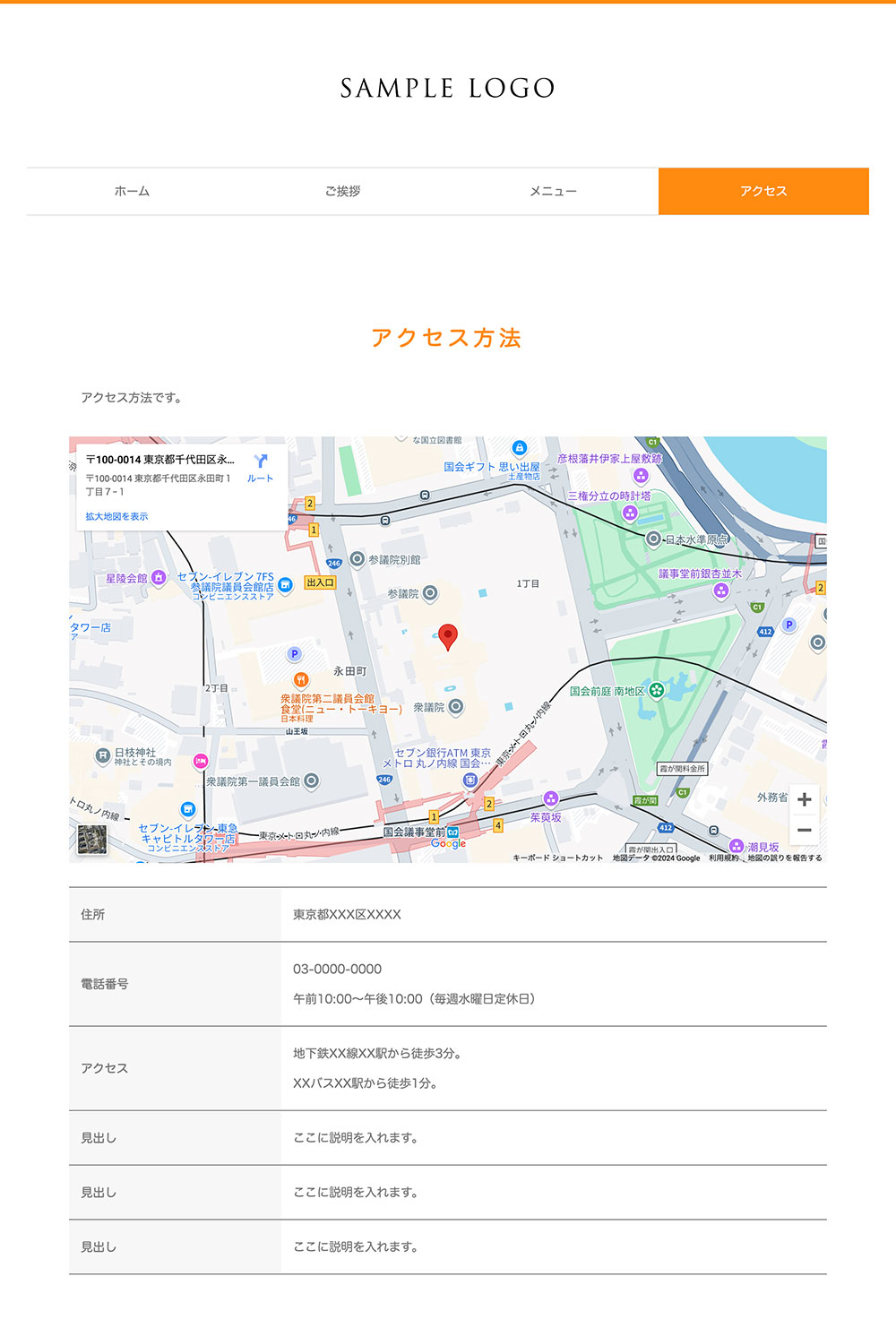896x1328 pixels.
Task: Tap the red location pin on map
Action: [448, 636]
